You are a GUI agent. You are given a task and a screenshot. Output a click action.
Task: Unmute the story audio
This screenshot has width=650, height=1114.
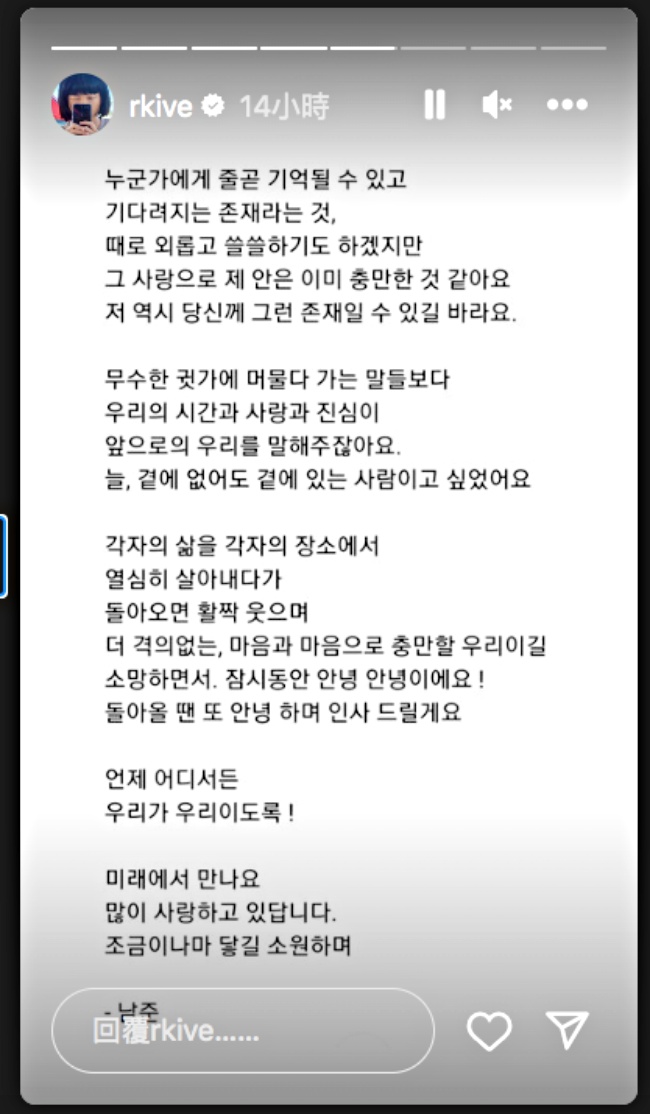[x=497, y=104]
